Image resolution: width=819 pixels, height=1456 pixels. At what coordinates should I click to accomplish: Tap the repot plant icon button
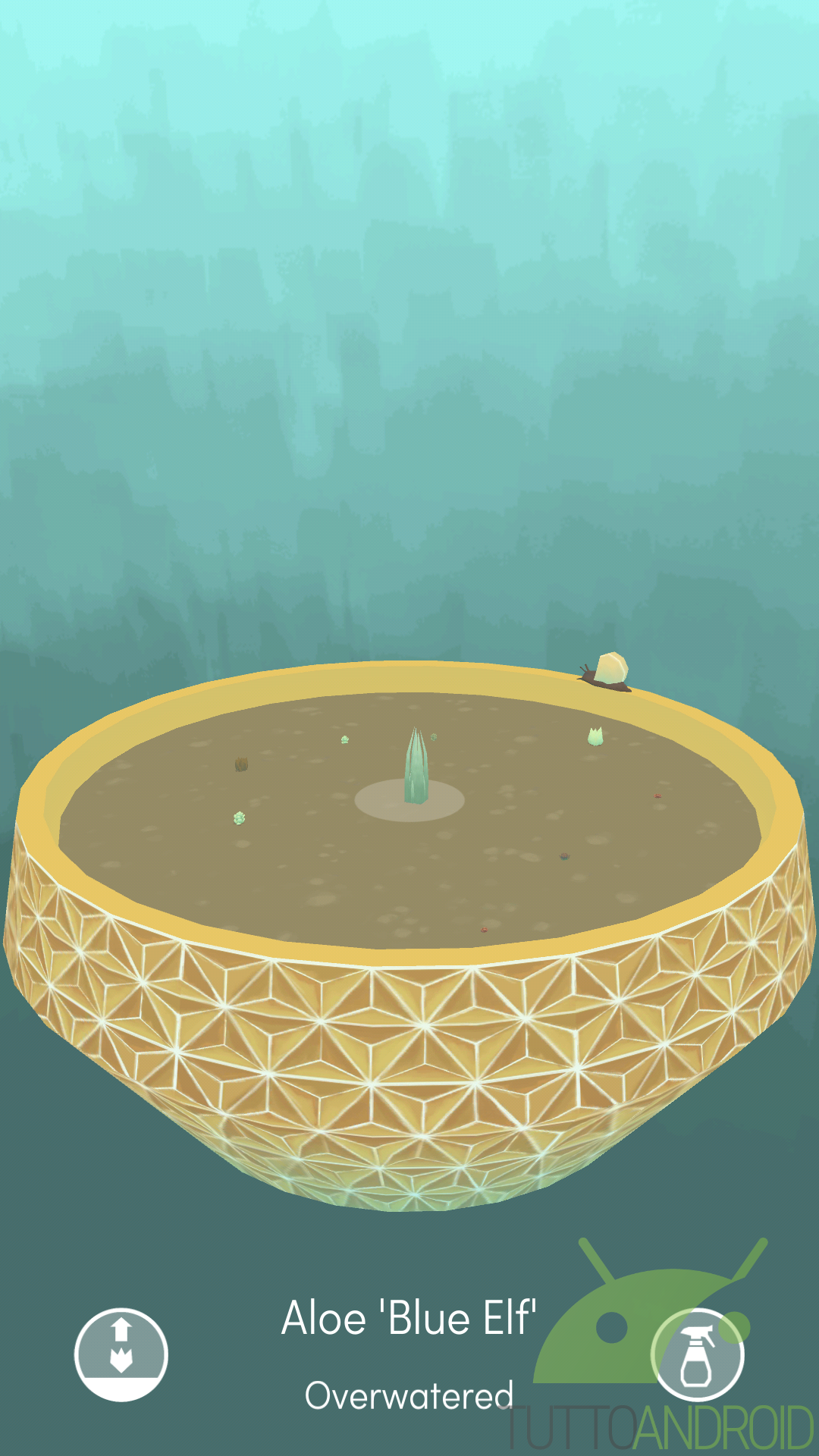point(121,1354)
